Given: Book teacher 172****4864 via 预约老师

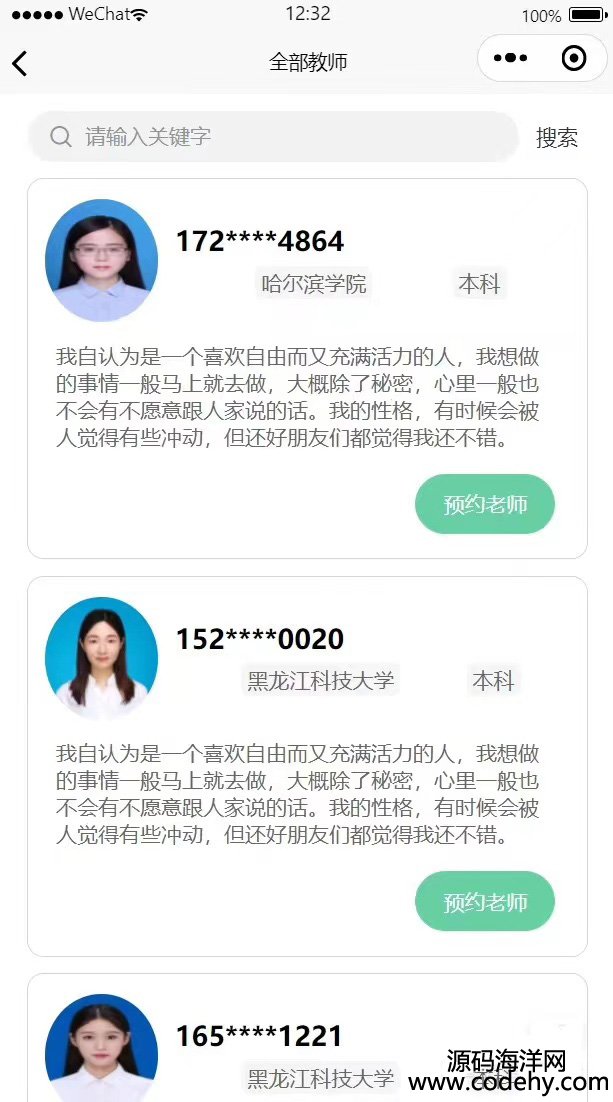Looking at the screenshot, I should click(484, 504).
